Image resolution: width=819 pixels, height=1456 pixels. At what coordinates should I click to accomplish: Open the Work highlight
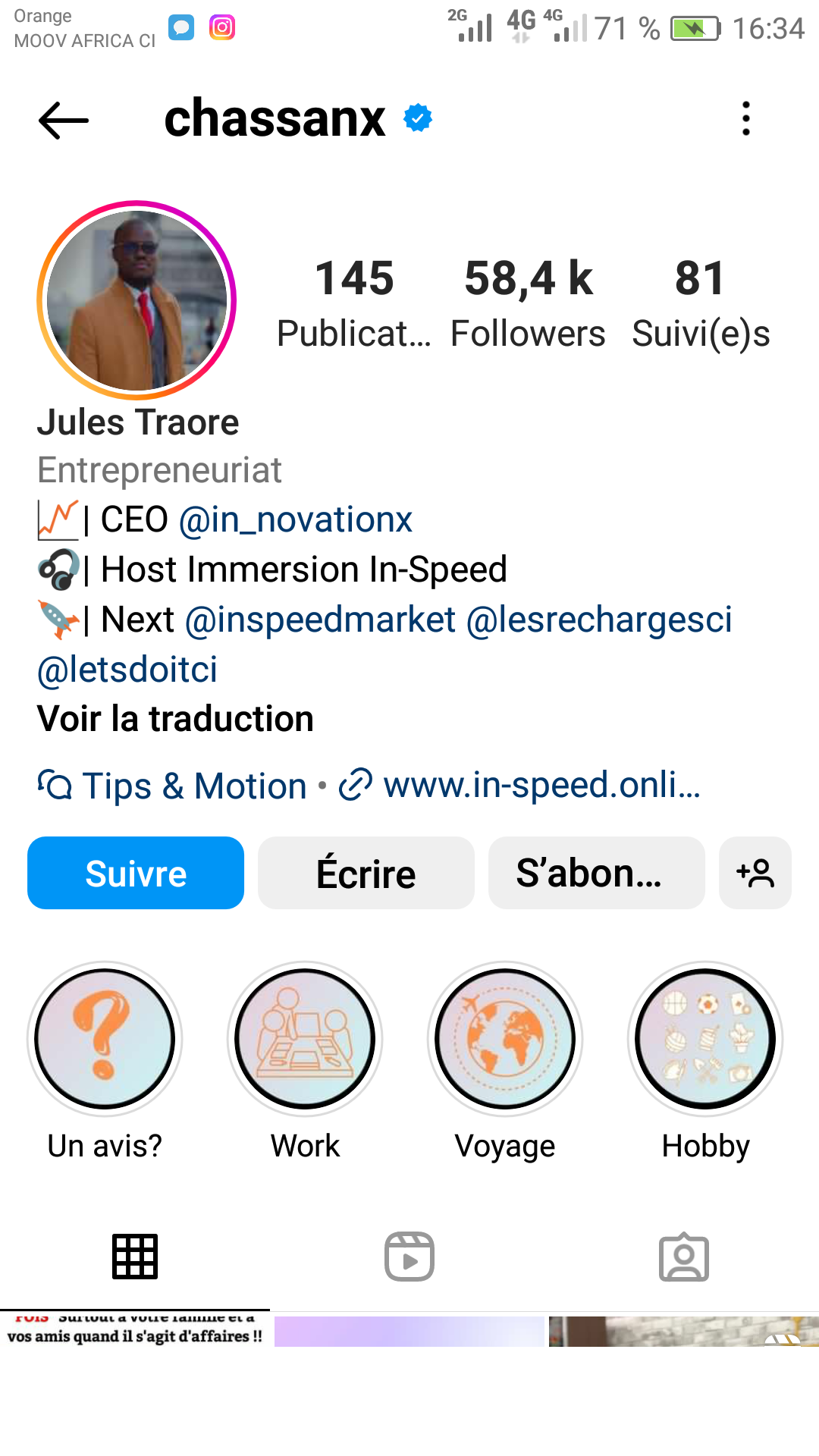point(305,1040)
